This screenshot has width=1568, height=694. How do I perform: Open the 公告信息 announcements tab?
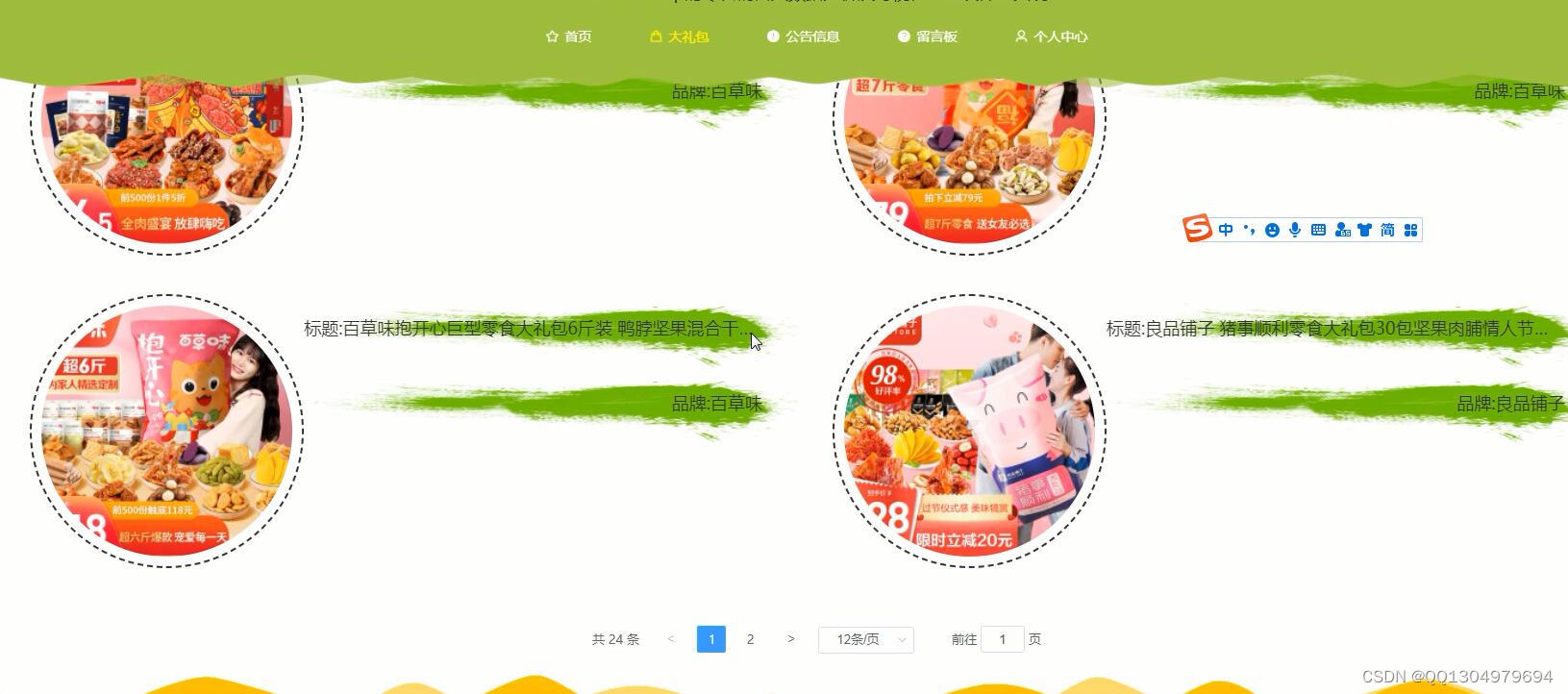click(x=804, y=37)
